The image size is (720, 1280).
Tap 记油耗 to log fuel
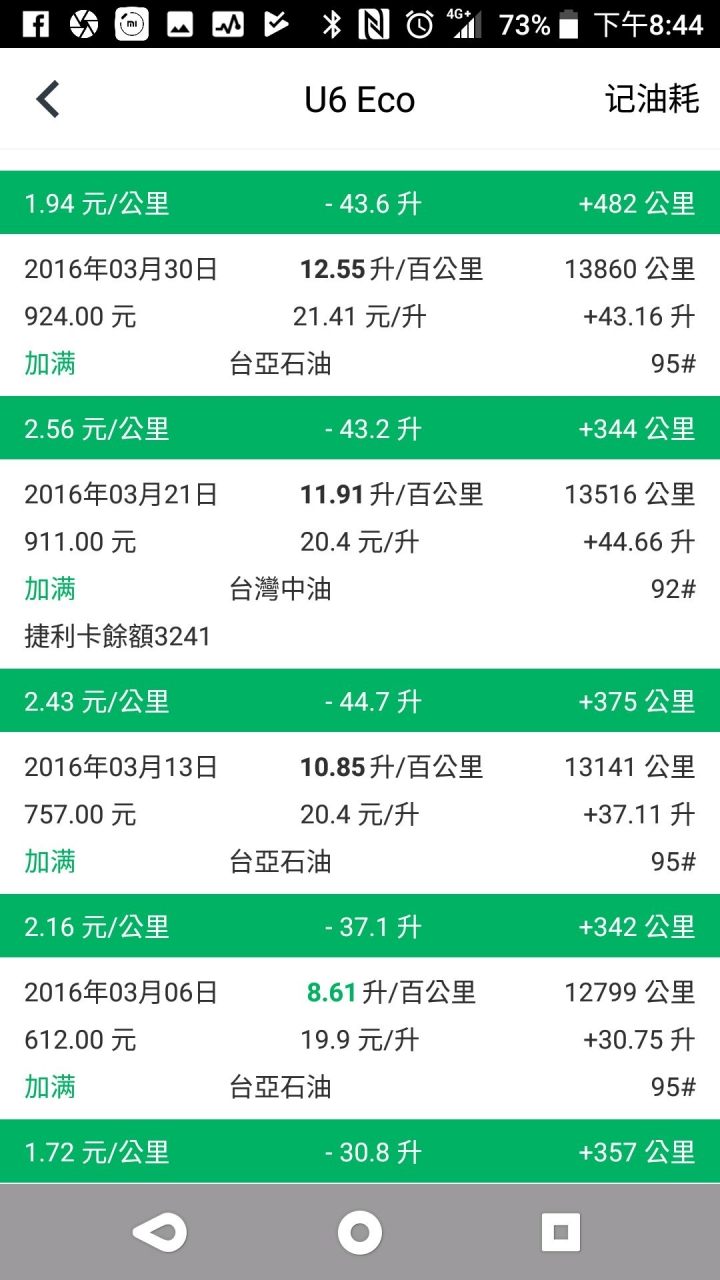651,99
